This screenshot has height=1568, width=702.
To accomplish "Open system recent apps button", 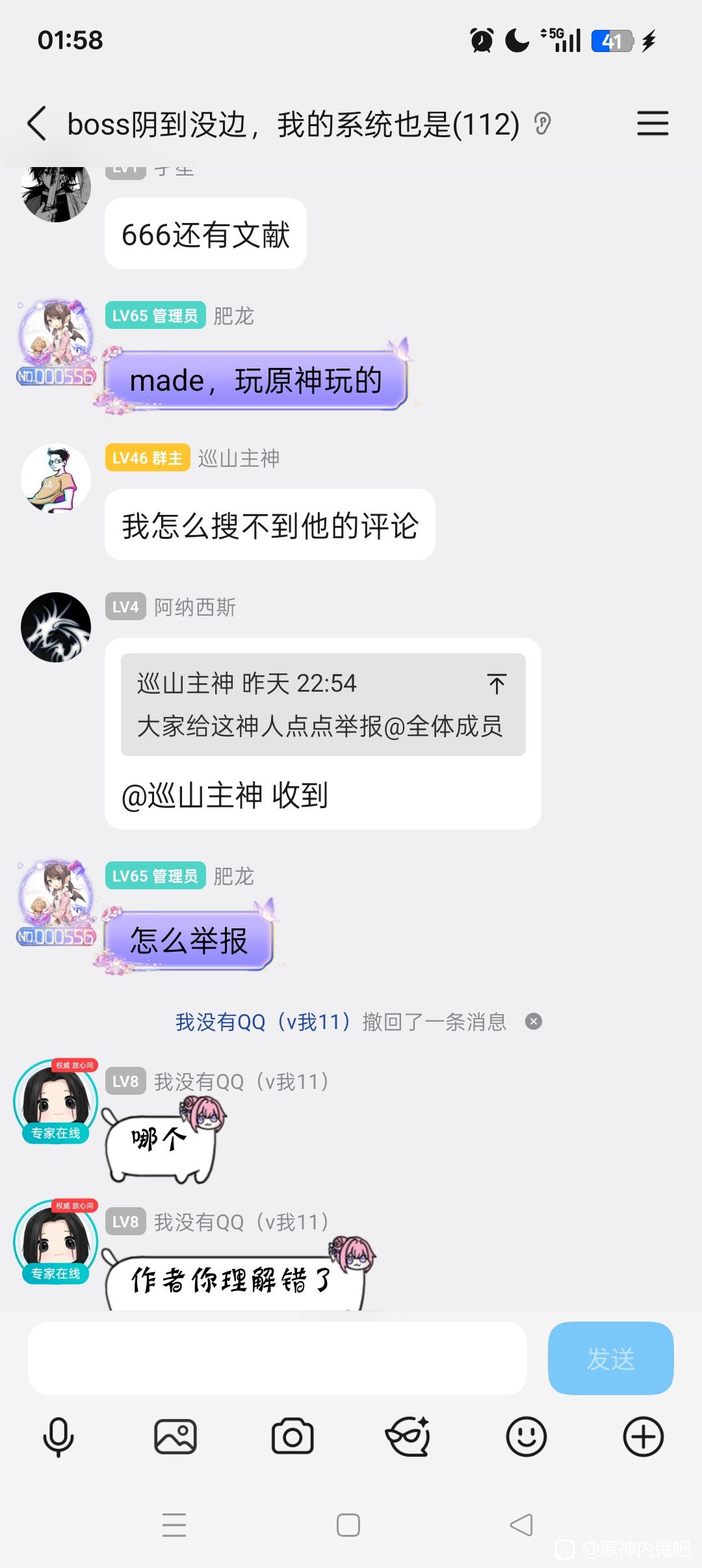I will [x=174, y=1525].
